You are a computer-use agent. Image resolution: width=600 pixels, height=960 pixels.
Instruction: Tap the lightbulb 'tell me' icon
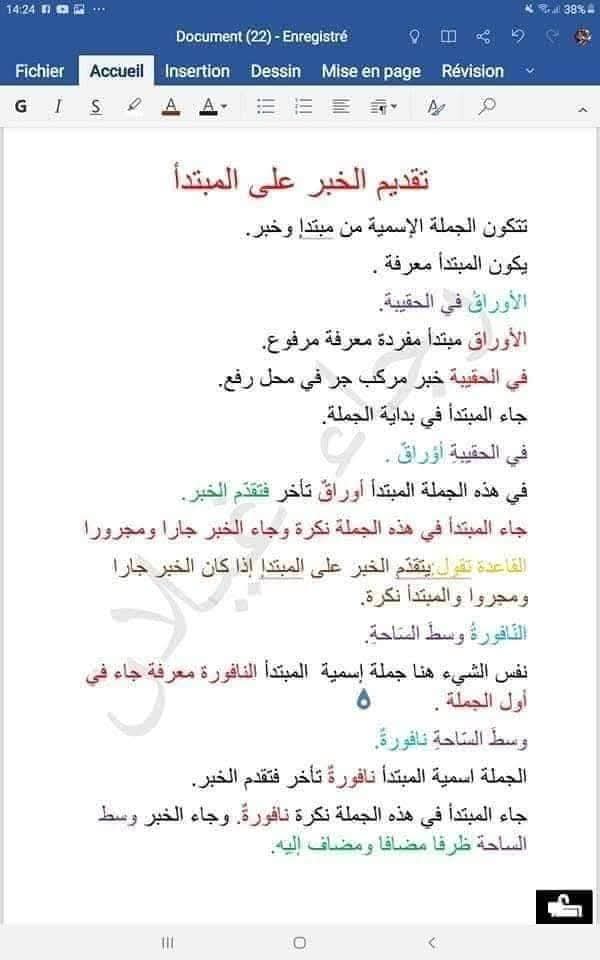click(415, 37)
